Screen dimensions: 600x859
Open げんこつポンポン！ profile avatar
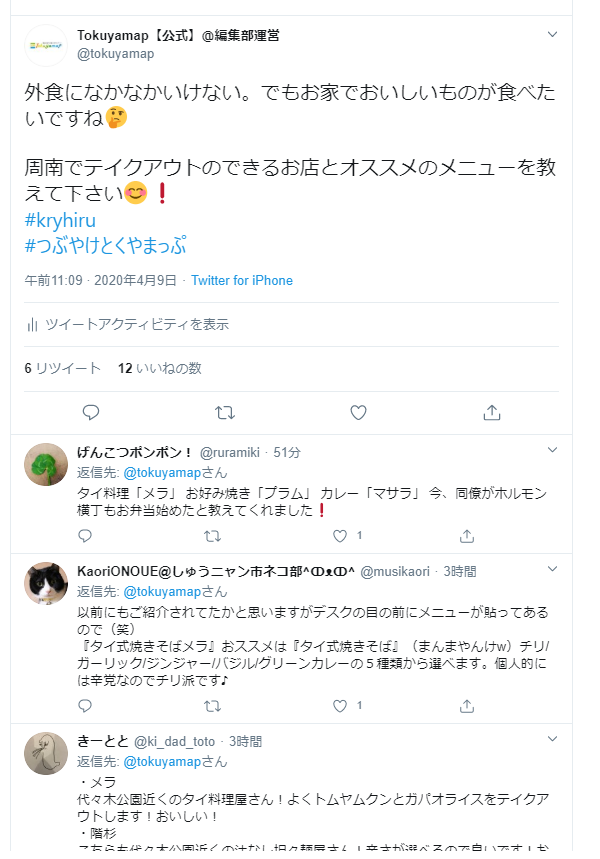(45, 464)
